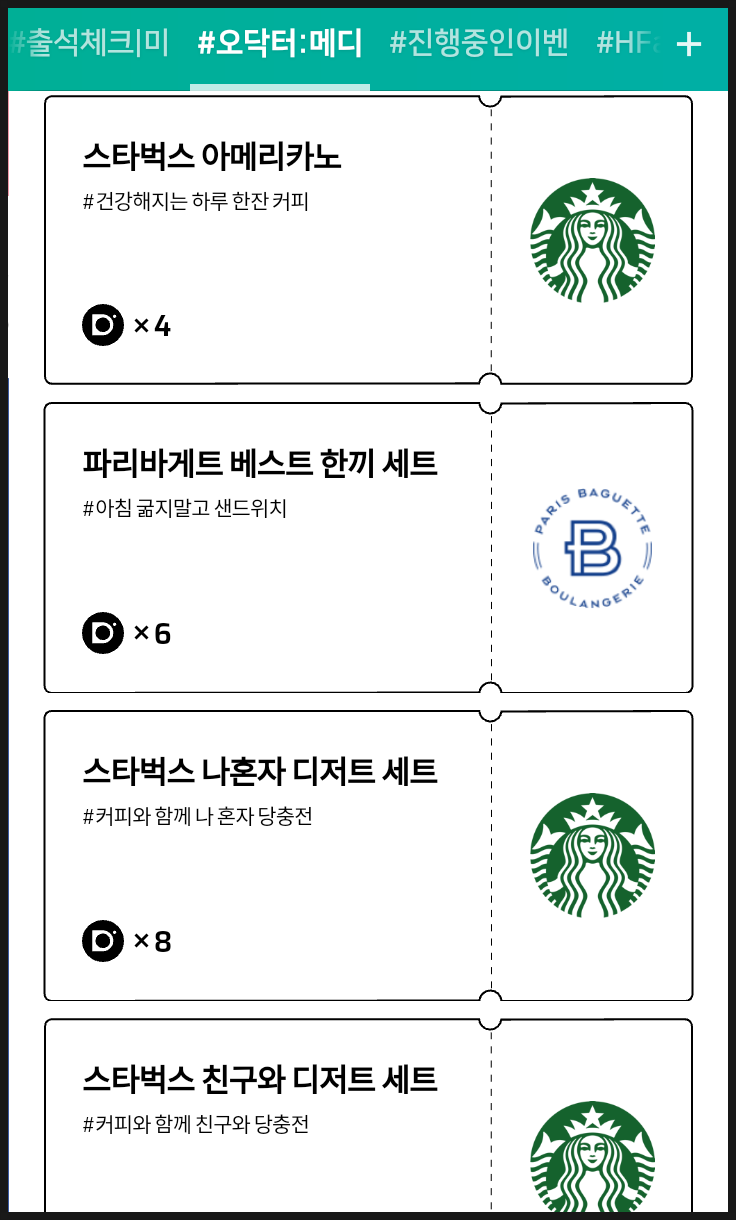The height and width of the screenshot is (1220, 736).
Task: Select the active #오닥터:메디 tab
Action: tap(278, 43)
